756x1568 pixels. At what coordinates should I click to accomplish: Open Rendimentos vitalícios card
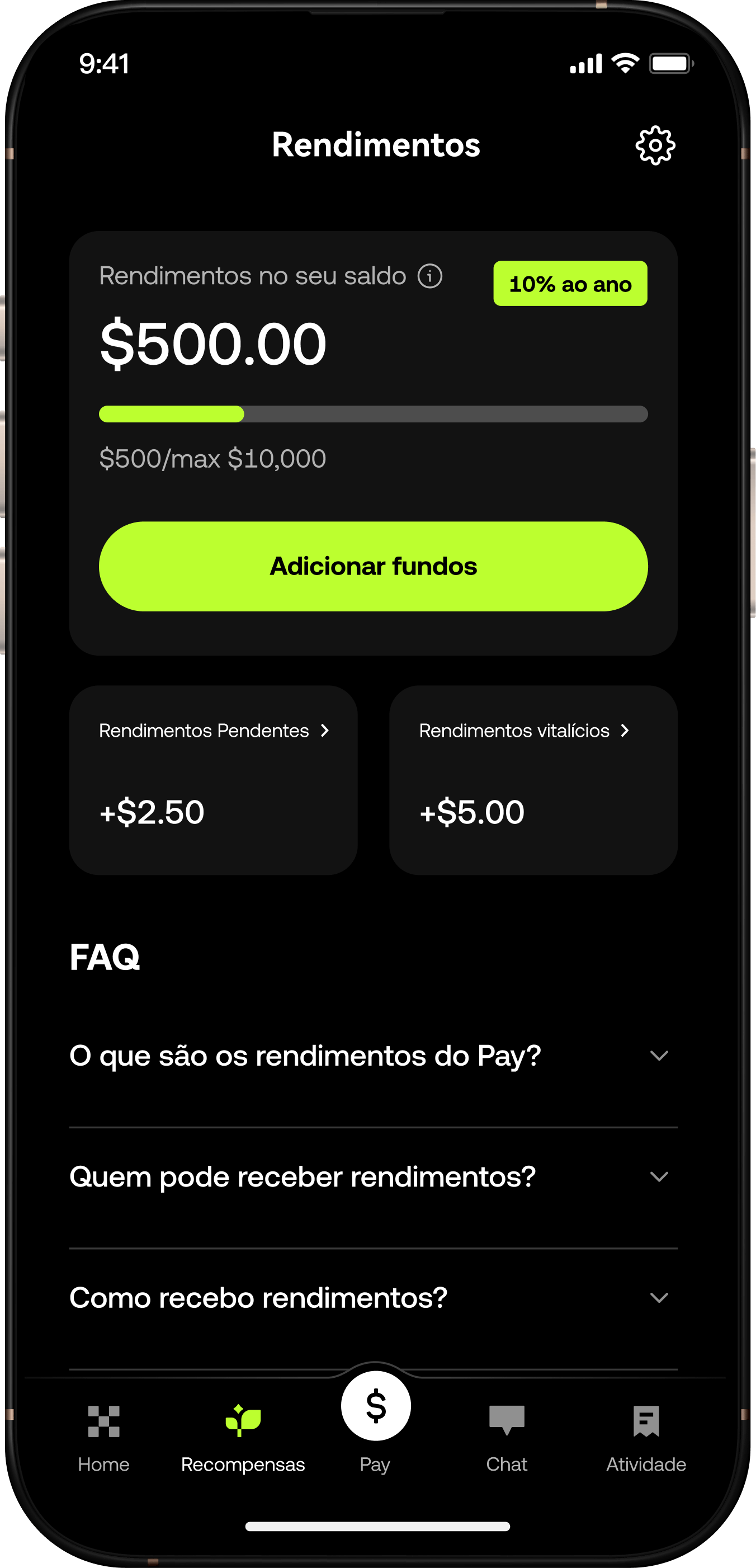(x=533, y=779)
